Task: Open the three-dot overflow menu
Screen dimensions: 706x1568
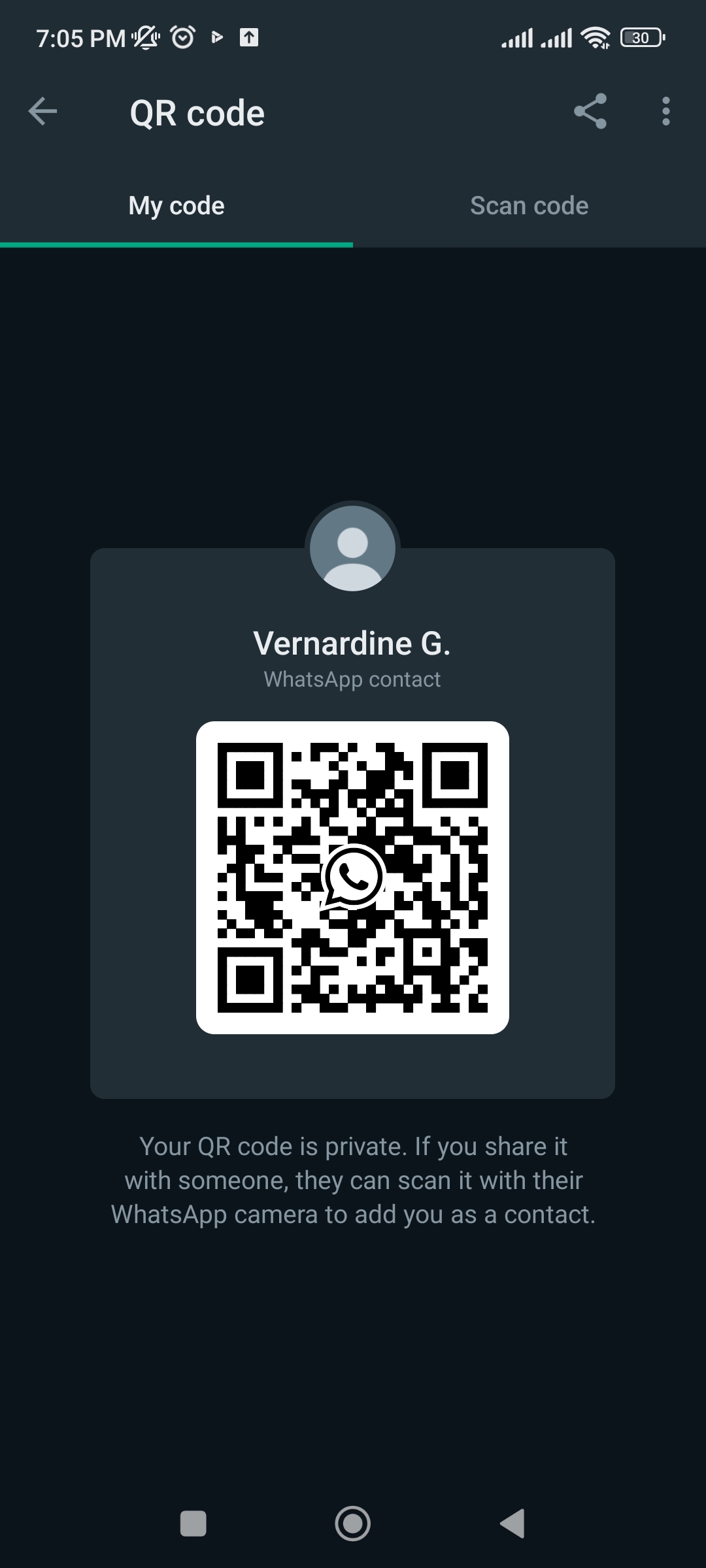Action: point(665,112)
